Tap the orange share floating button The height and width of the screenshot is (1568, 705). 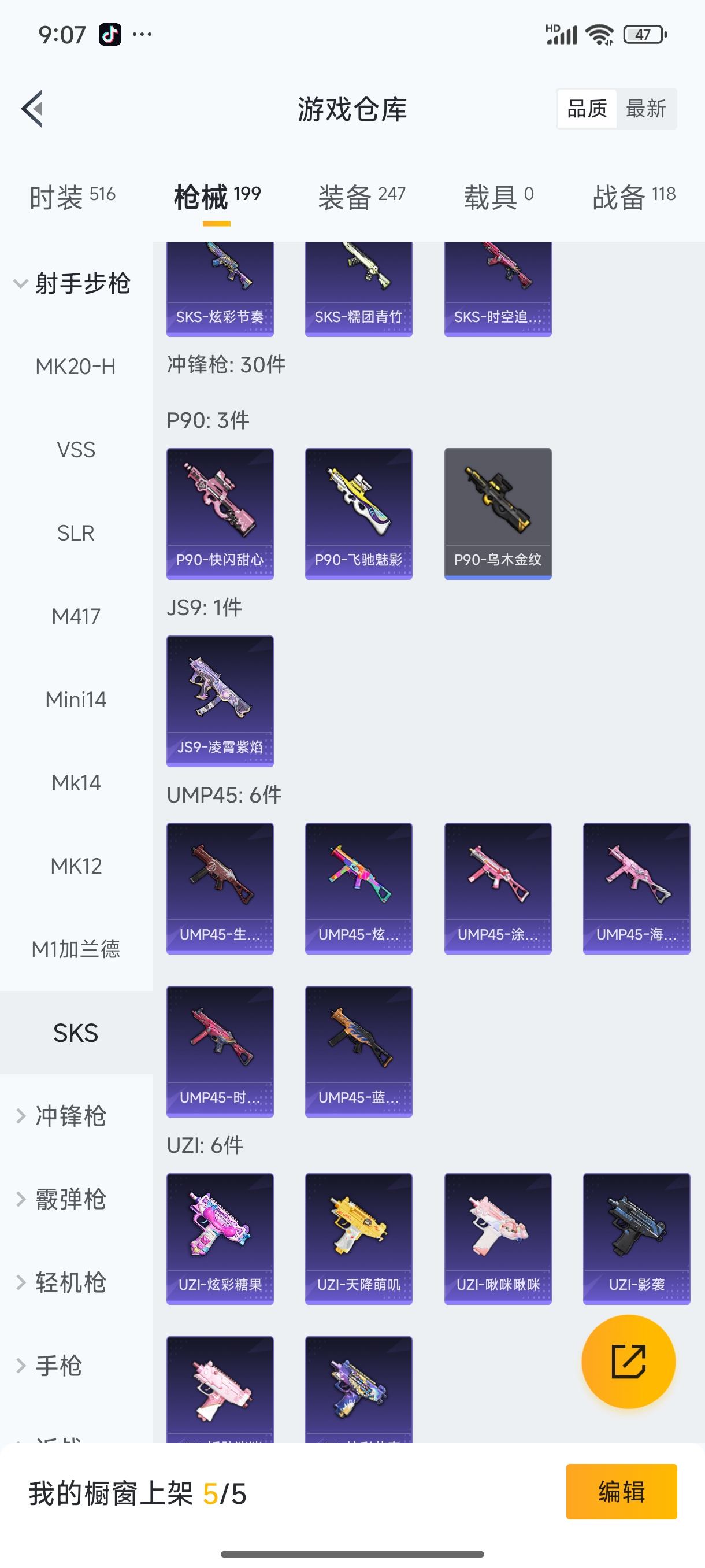click(x=628, y=1361)
